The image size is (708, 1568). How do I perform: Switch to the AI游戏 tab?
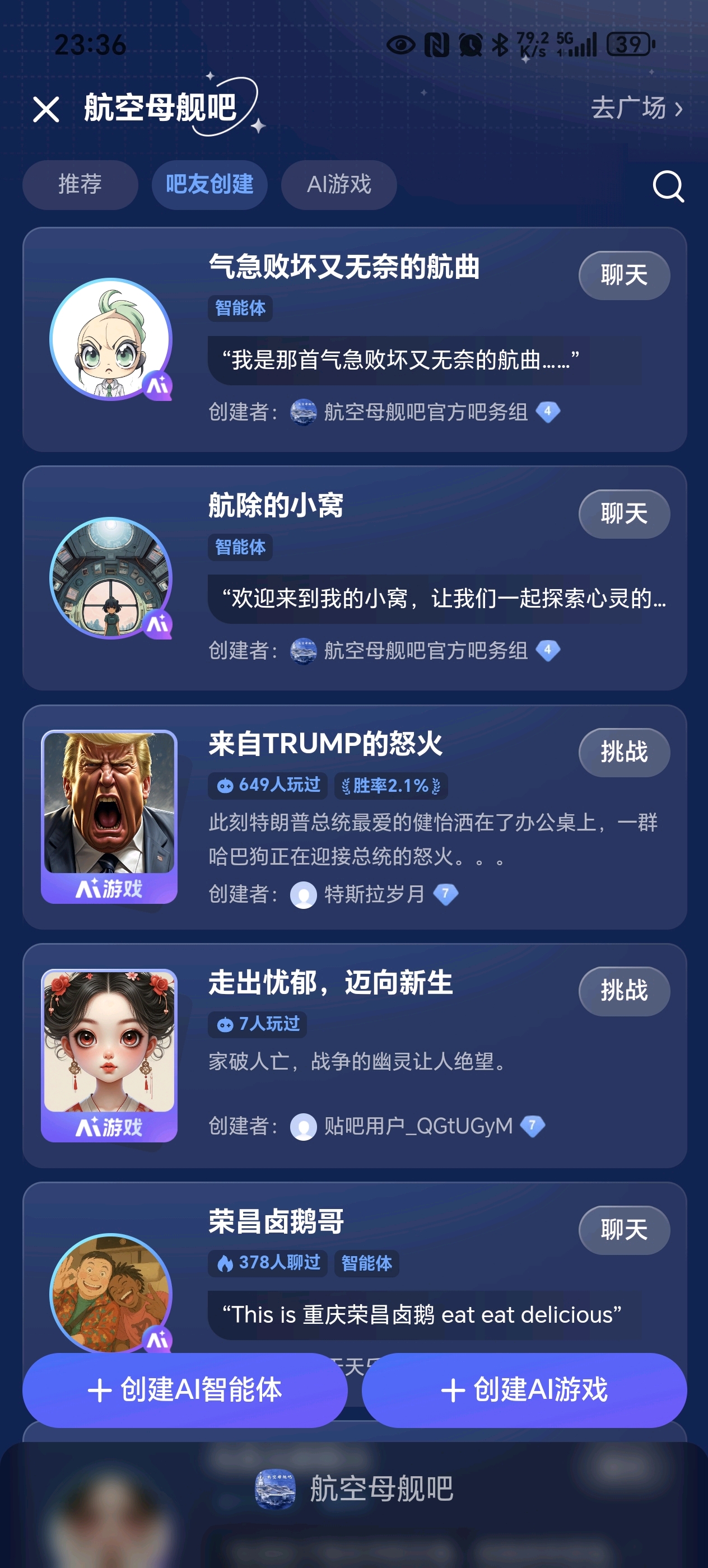click(x=338, y=184)
